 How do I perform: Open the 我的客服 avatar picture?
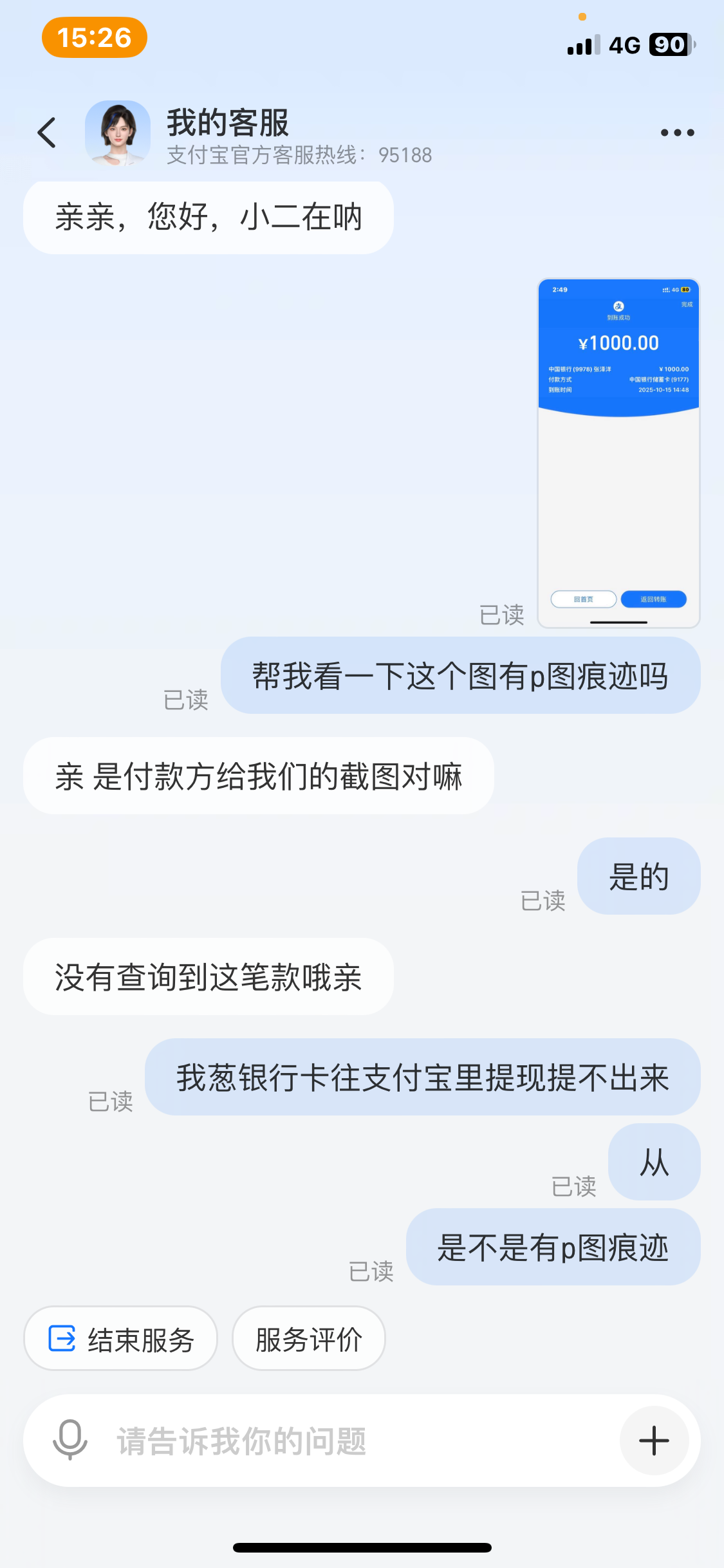point(119,132)
